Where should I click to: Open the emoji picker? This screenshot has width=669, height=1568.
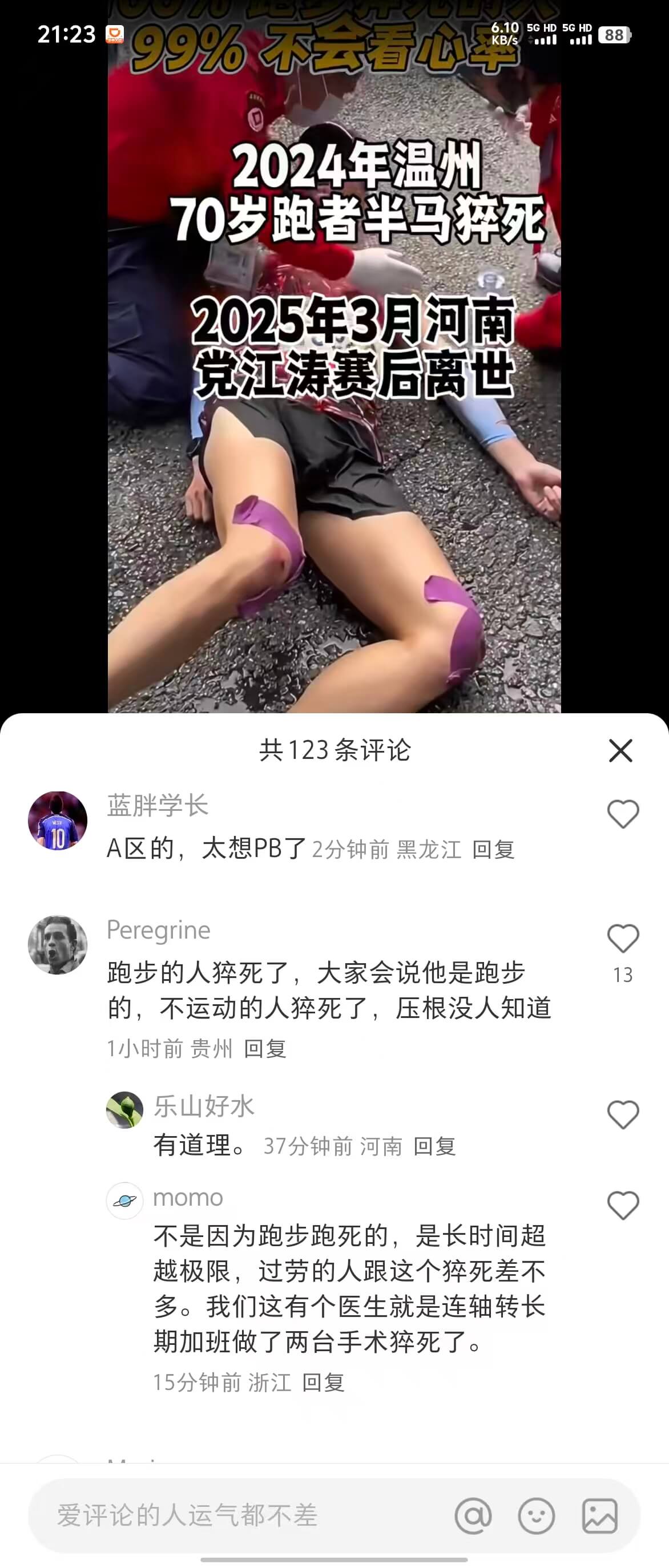(x=537, y=1516)
